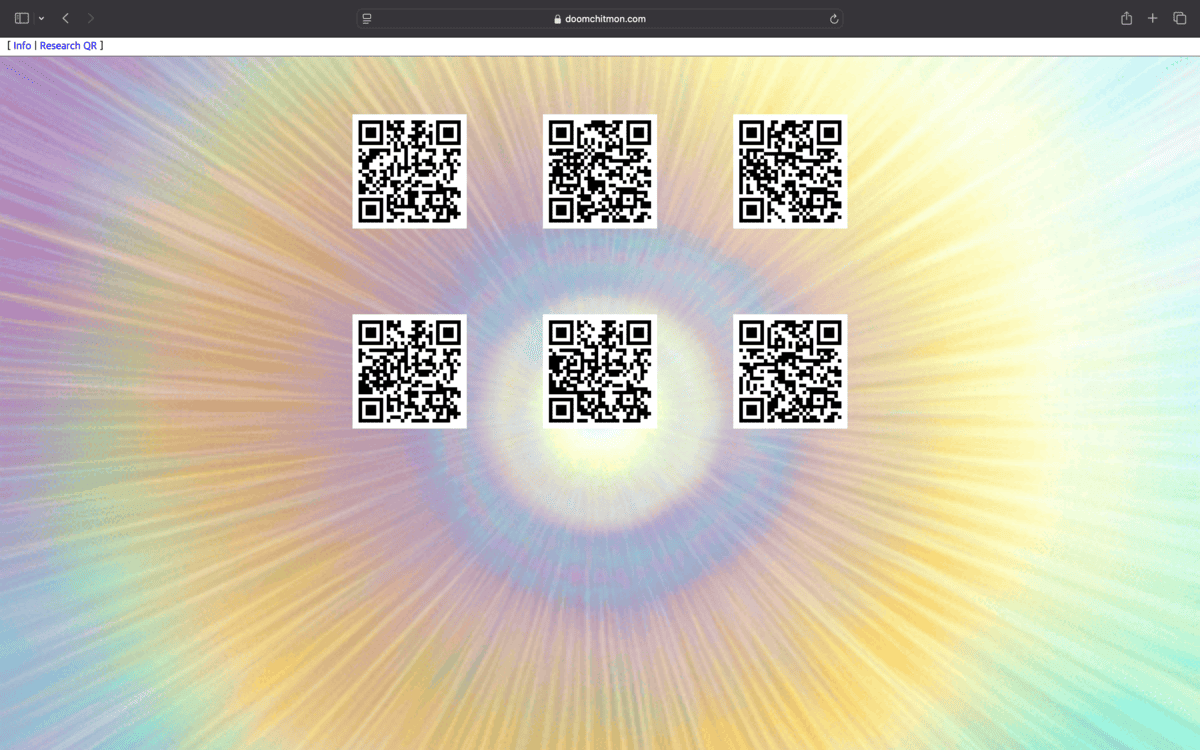Toggle the browser sidebar
The width and height of the screenshot is (1200, 750).
click(22, 18)
